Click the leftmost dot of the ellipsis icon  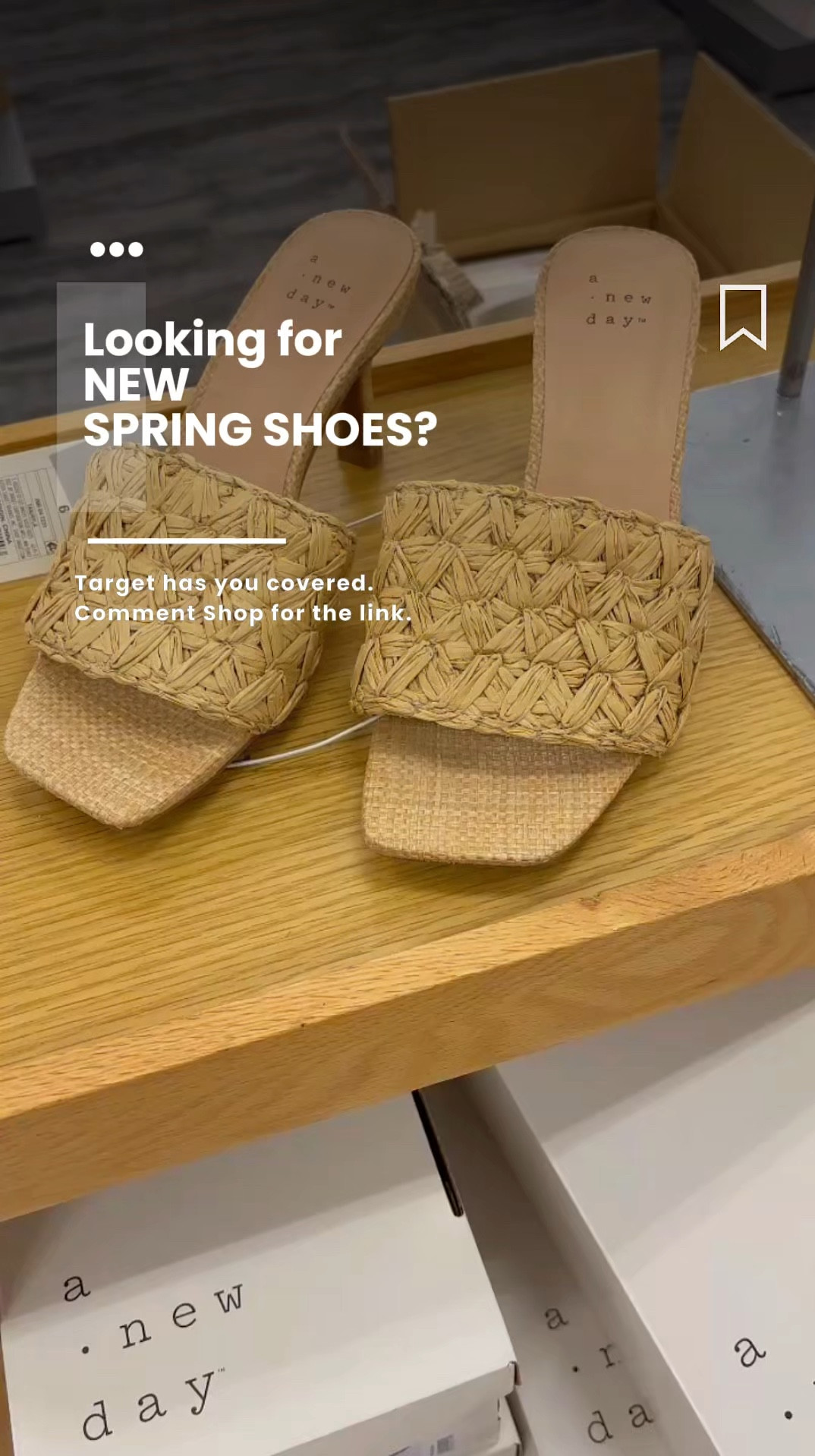tap(97, 249)
